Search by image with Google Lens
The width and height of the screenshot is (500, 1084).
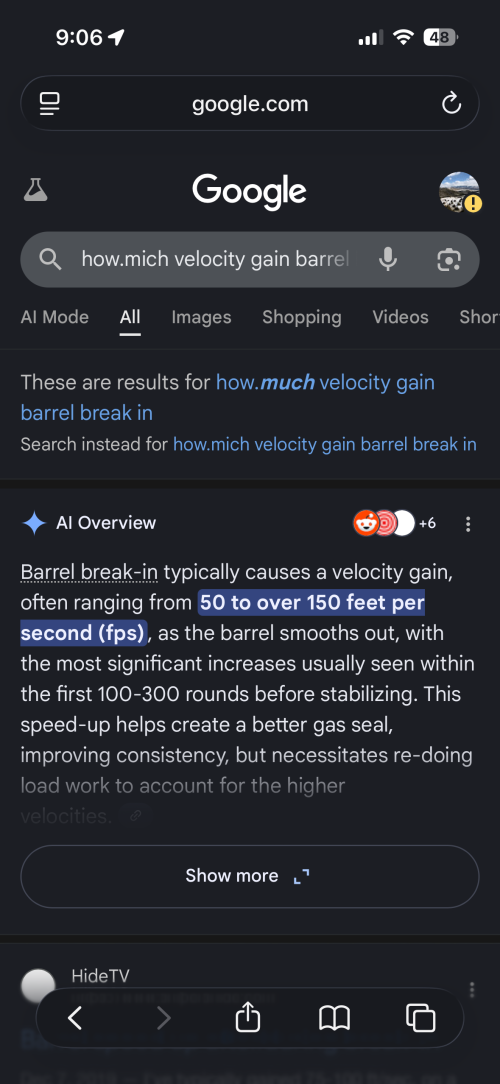(x=449, y=259)
